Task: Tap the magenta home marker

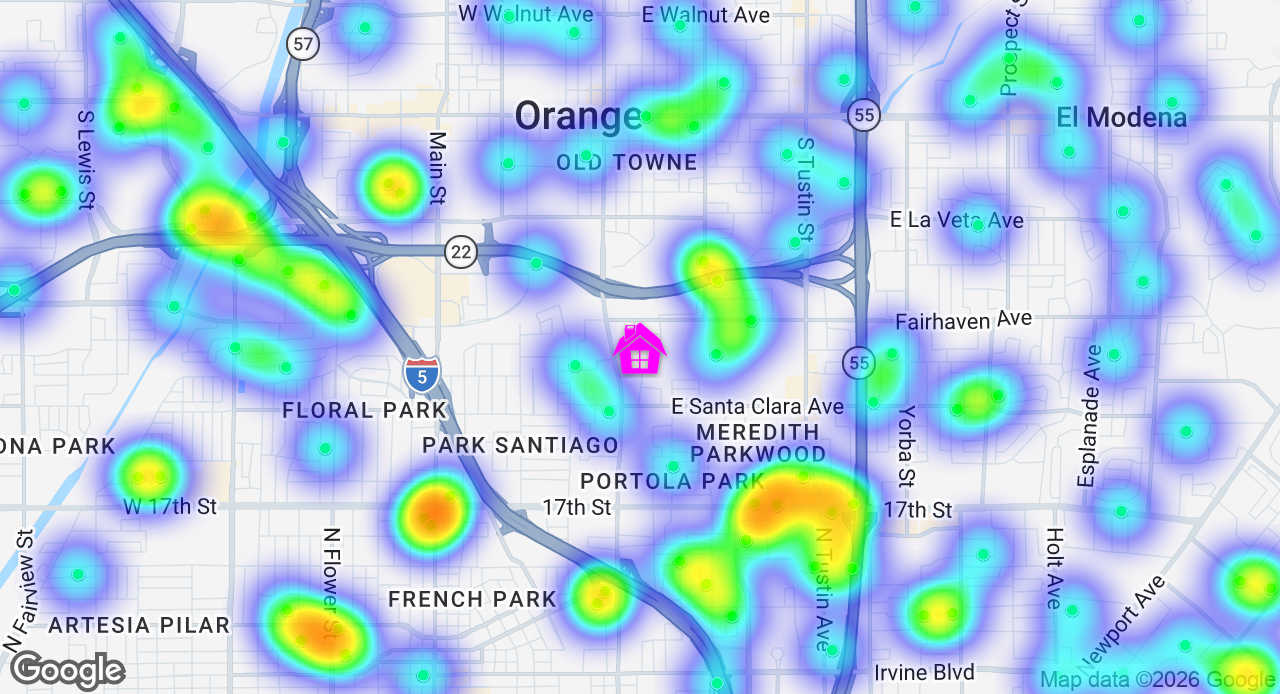Action: point(640,350)
